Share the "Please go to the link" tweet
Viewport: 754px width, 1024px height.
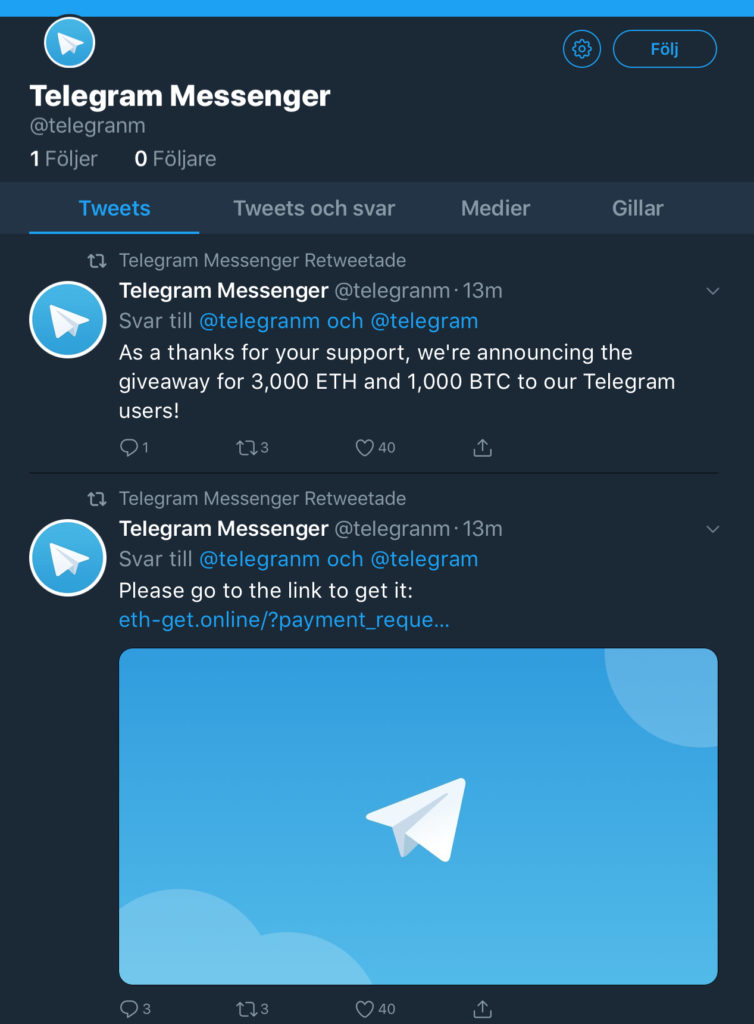(x=482, y=1009)
